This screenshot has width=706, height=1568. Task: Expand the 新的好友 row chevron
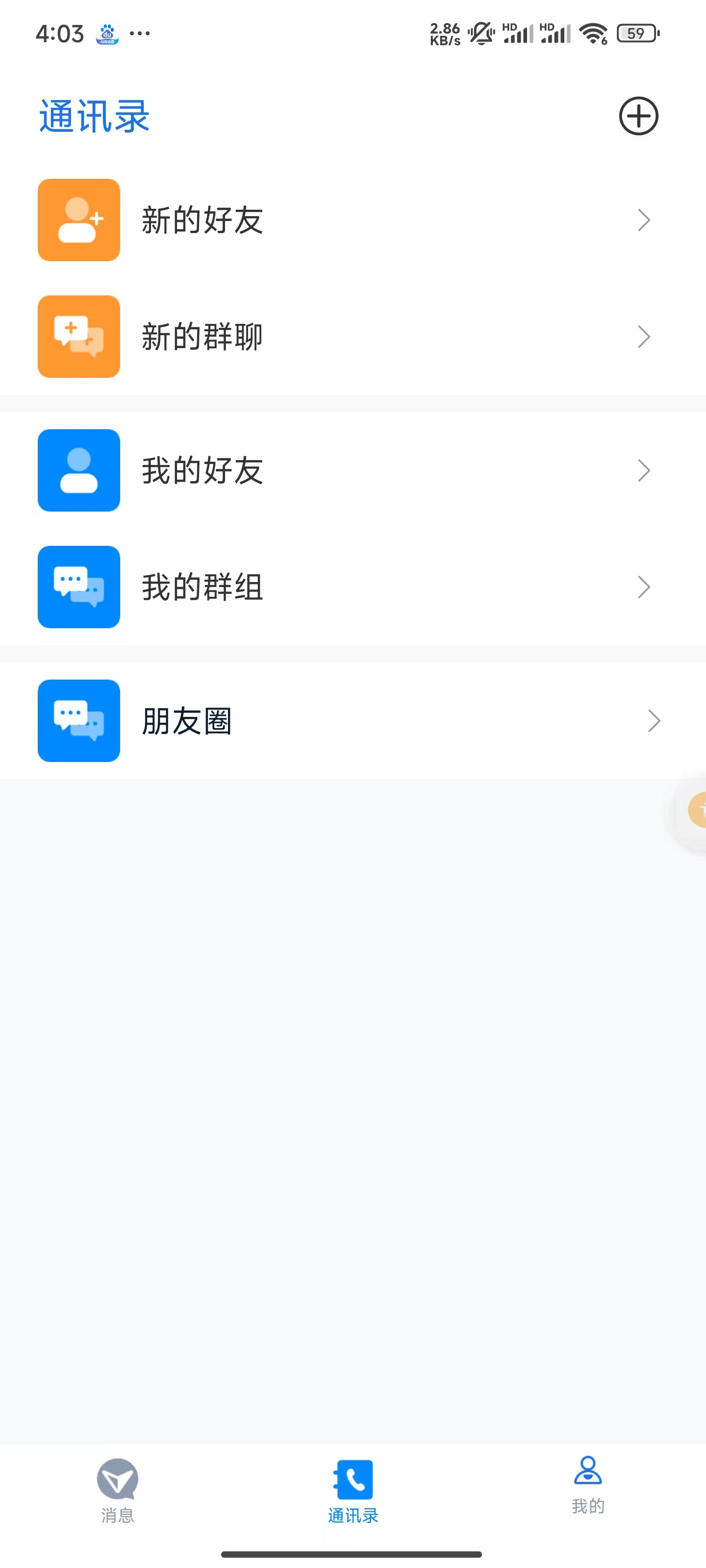tap(644, 220)
